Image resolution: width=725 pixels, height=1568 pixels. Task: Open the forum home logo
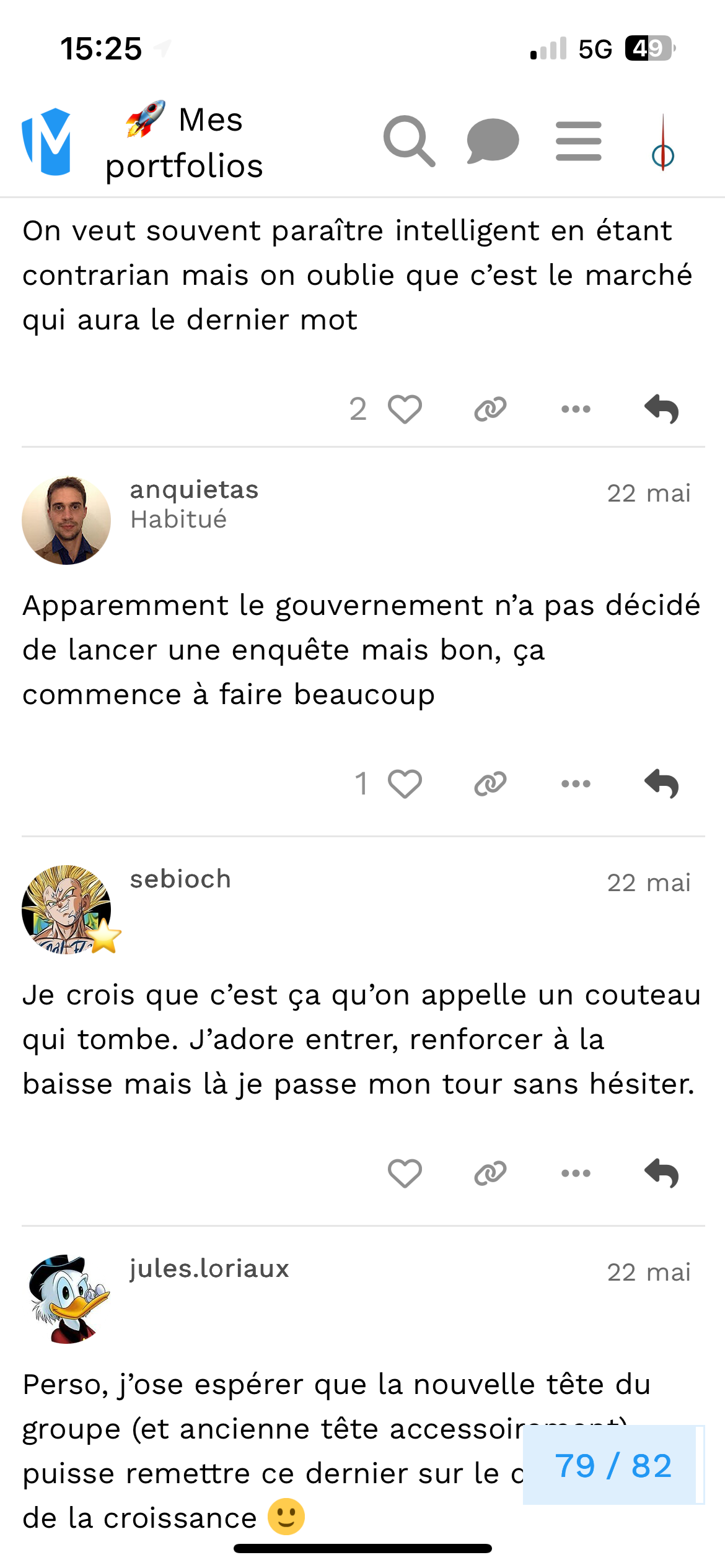pos(46,142)
